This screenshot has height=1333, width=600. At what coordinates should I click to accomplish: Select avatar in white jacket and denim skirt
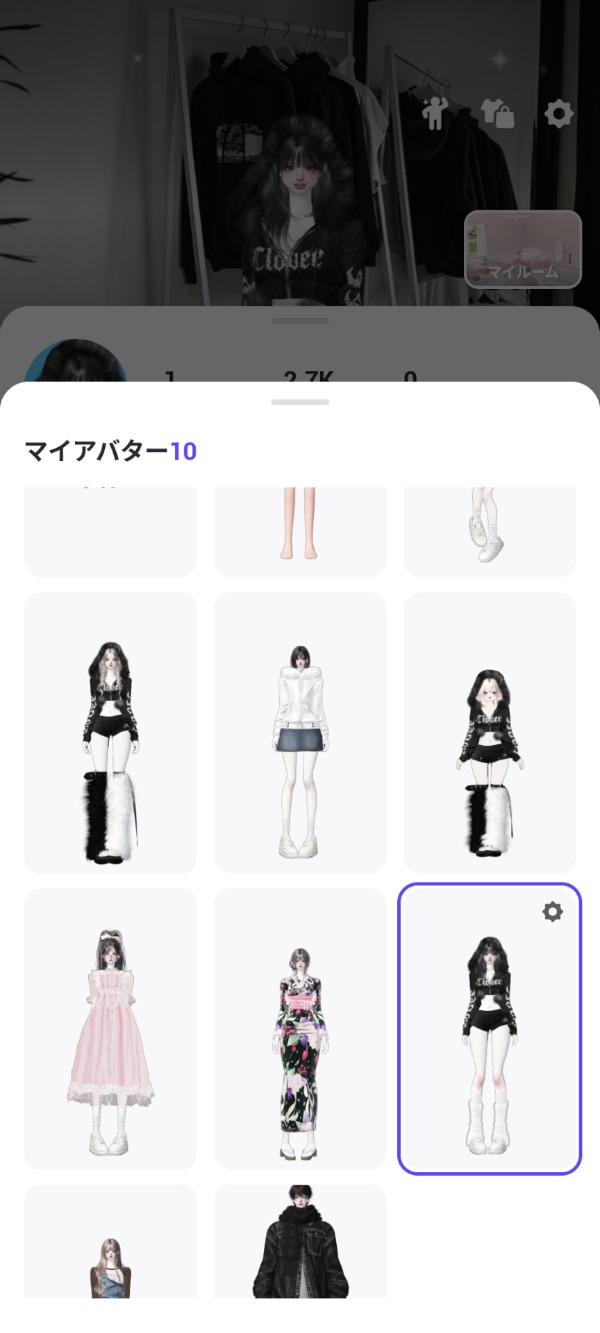coord(300,732)
